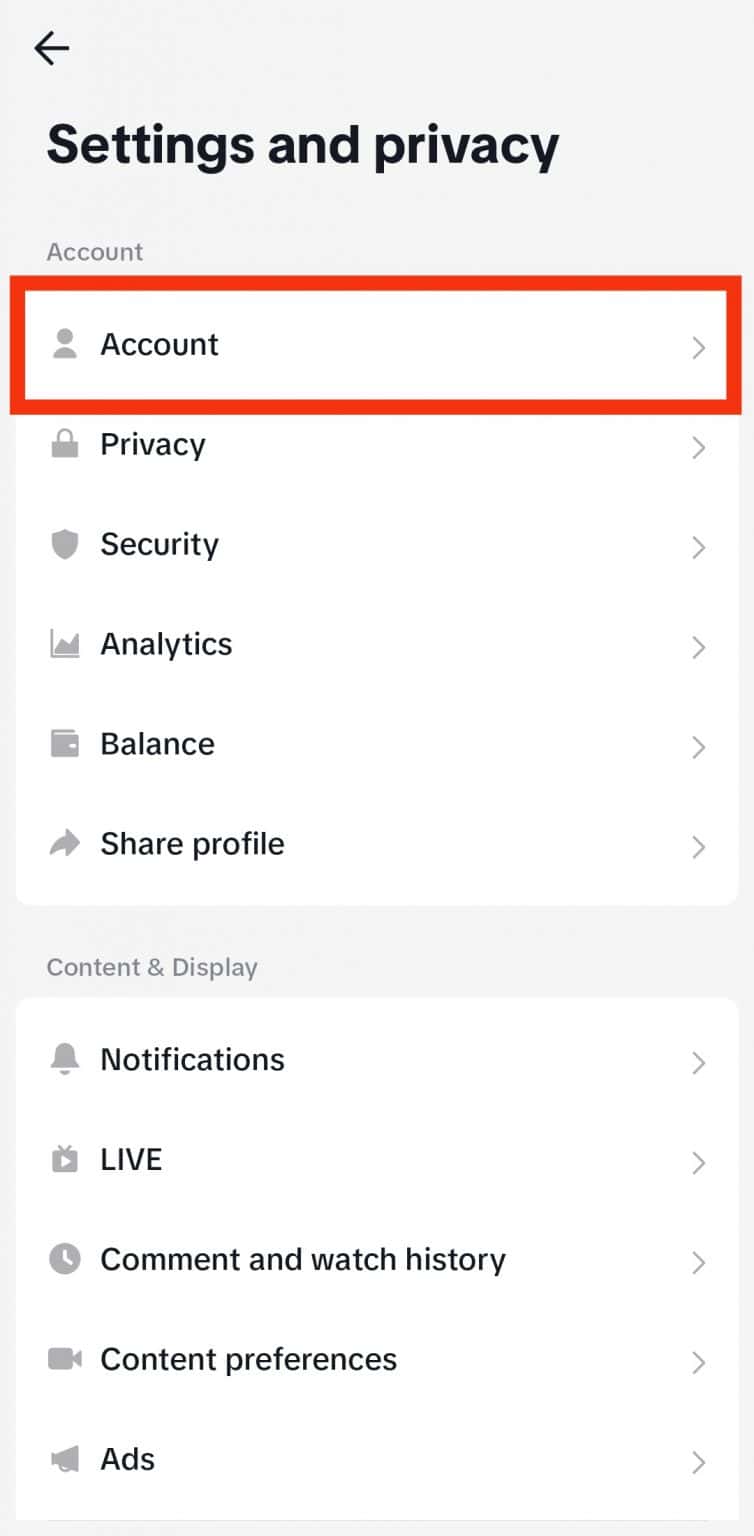The width and height of the screenshot is (754, 1536).
Task: Open Privacy via its chevron arrow
Action: 698,448
